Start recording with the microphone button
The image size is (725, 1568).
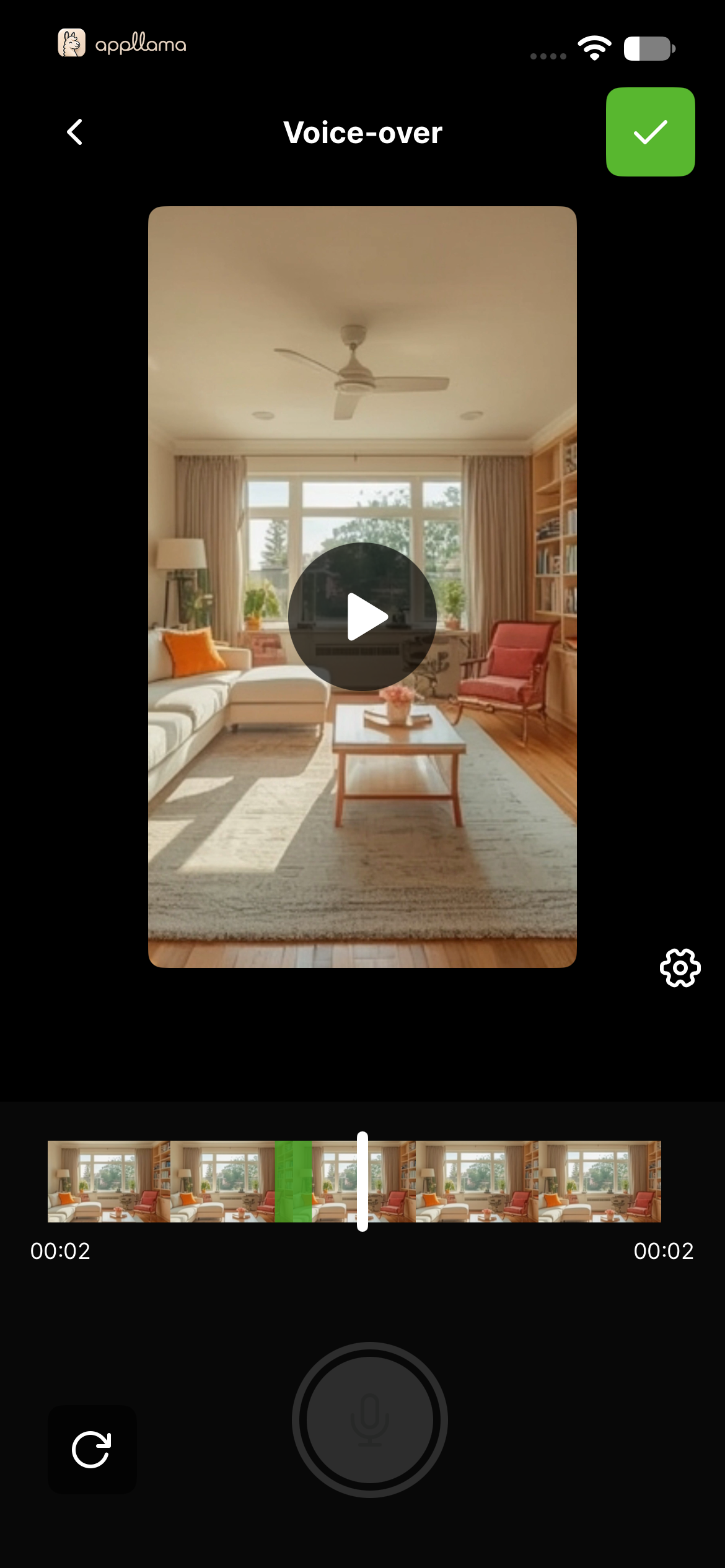click(x=369, y=1419)
